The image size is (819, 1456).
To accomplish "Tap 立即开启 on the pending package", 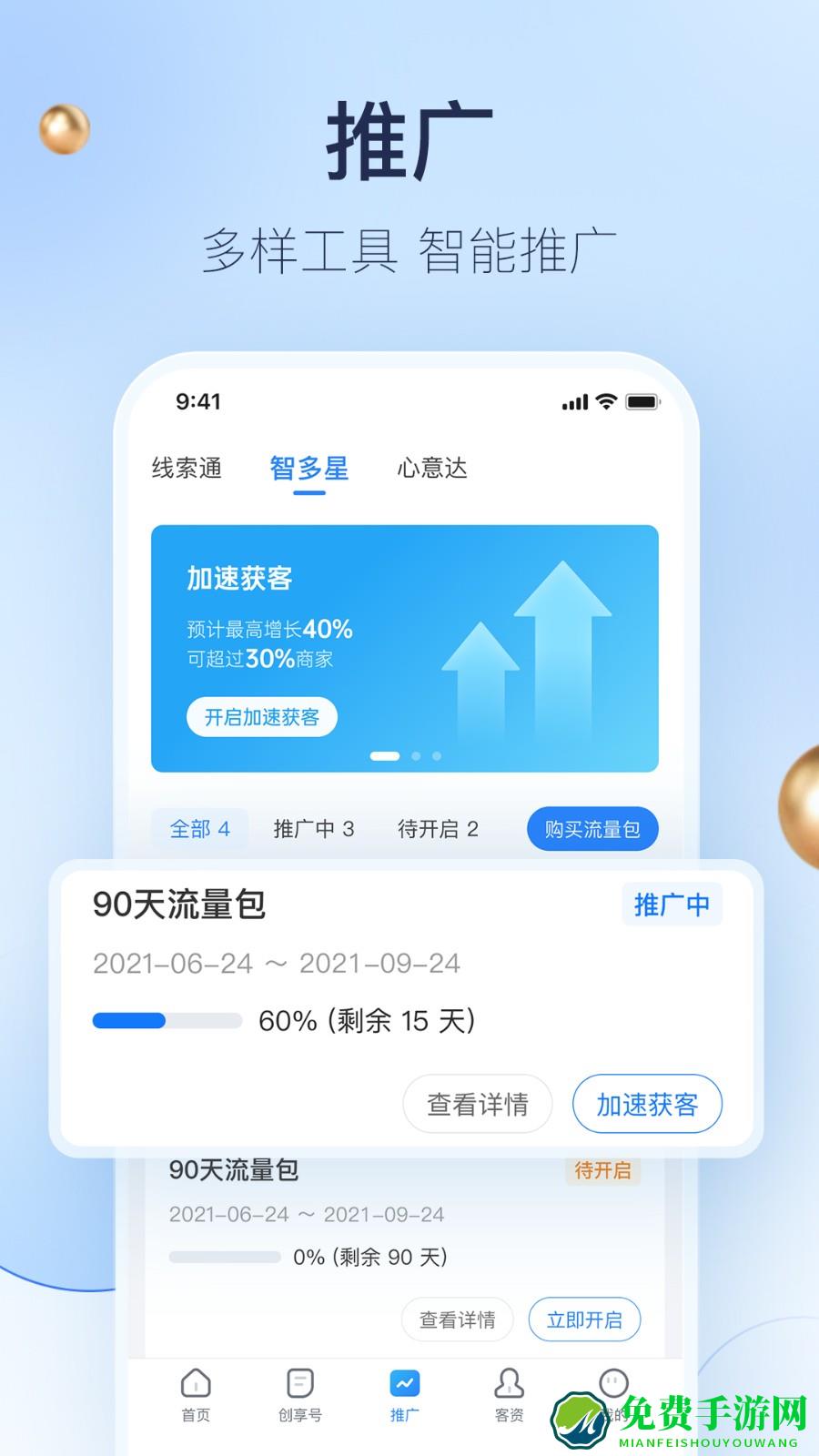I will tap(584, 1319).
